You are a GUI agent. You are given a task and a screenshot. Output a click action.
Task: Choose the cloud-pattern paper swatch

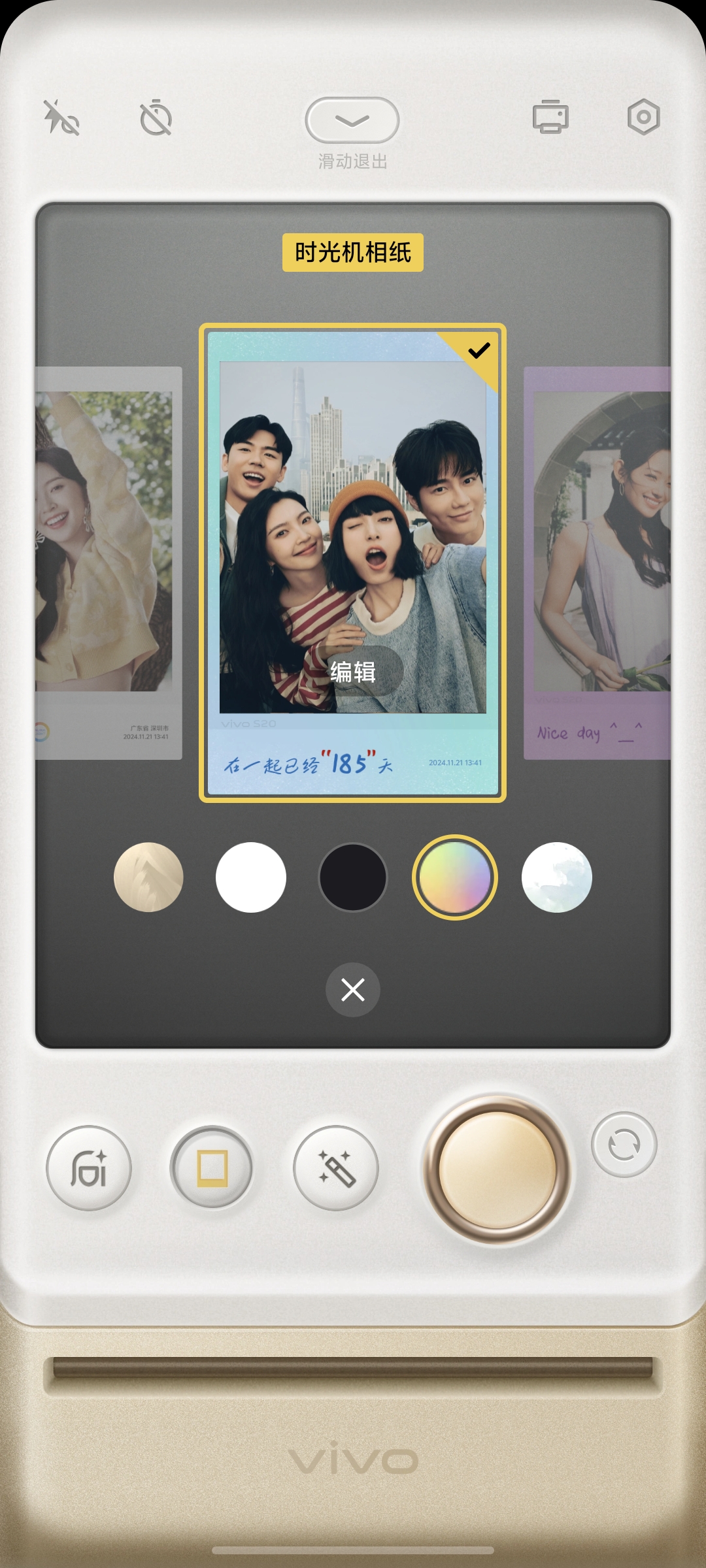[557, 877]
